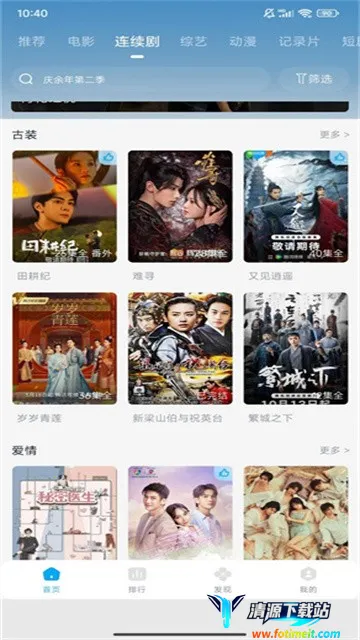Tap the 首页 home tab
This screenshot has height=640, width=360.
pyautogui.click(x=51, y=580)
